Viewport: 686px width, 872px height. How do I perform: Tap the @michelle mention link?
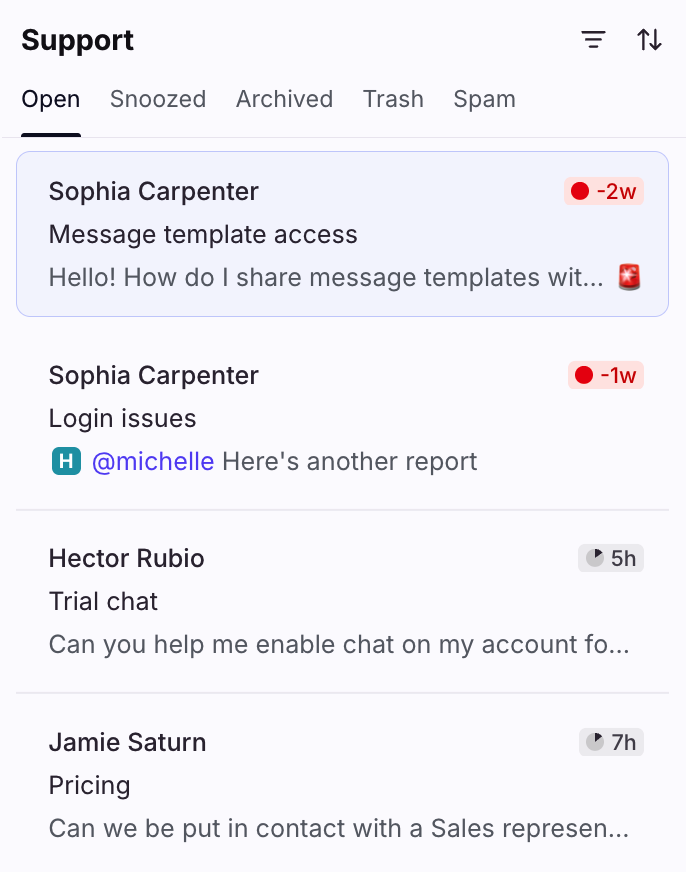pos(153,461)
